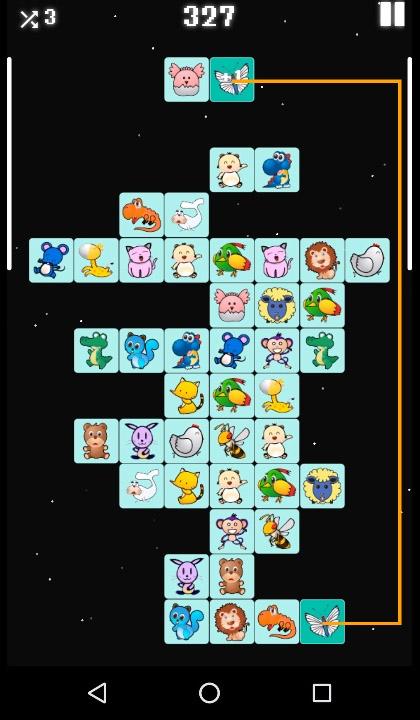This screenshot has height=720, width=420.
Task: Tap the monkey tile between blue mouse and crocodile
Action: (x=277, y=350)
